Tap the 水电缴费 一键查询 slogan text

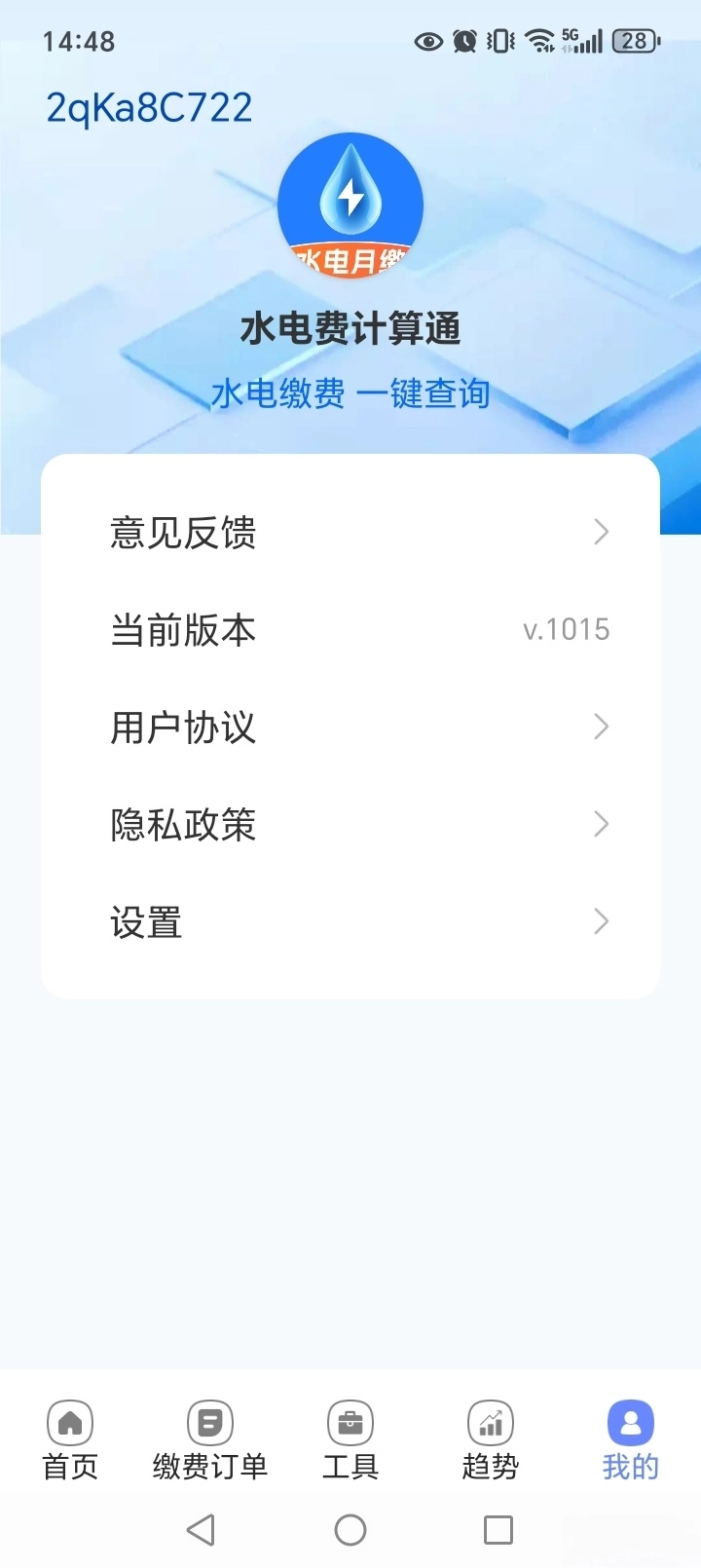[x=350, y=393]
